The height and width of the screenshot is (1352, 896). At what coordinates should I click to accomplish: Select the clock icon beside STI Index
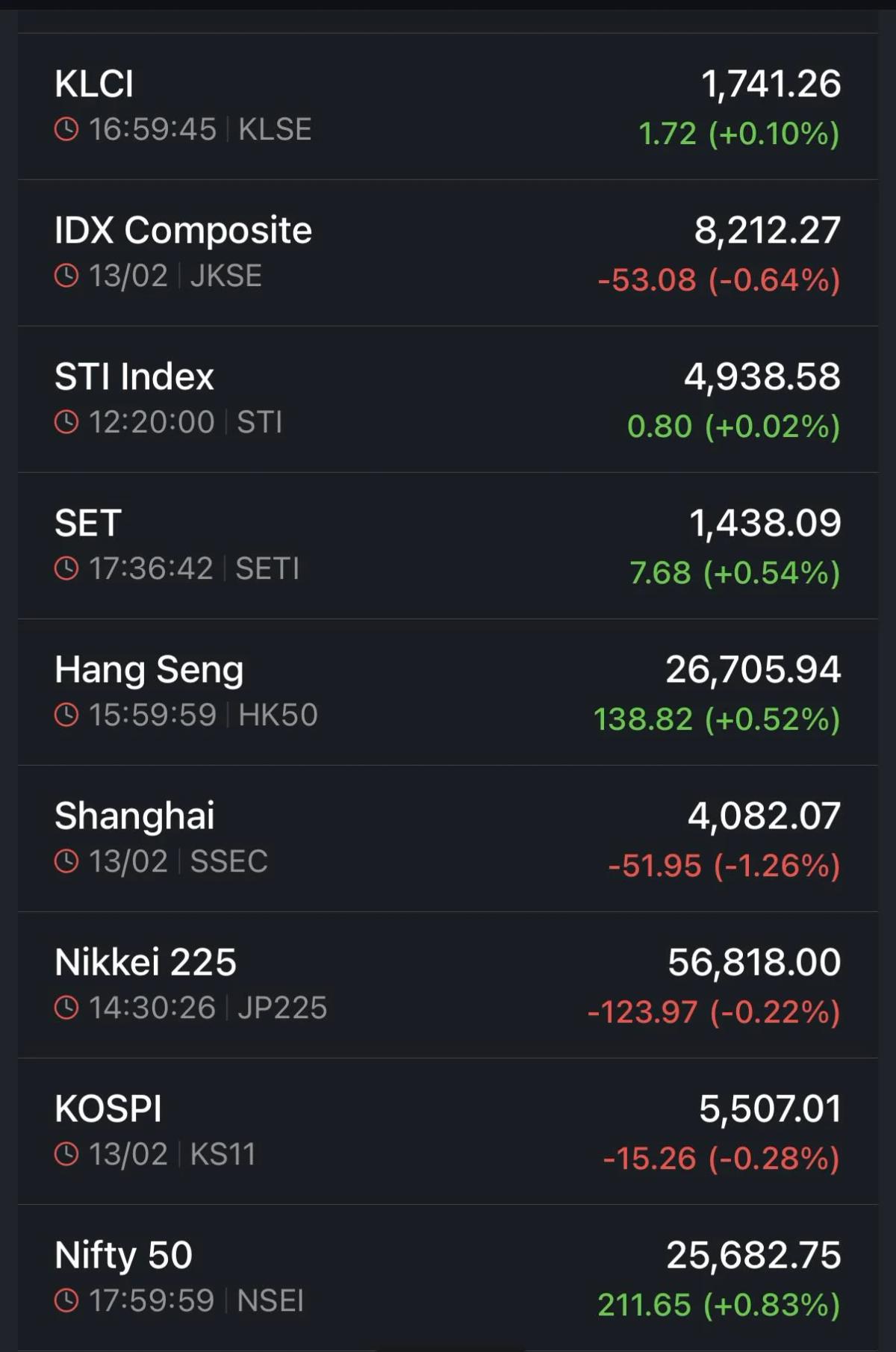point(67,422)
